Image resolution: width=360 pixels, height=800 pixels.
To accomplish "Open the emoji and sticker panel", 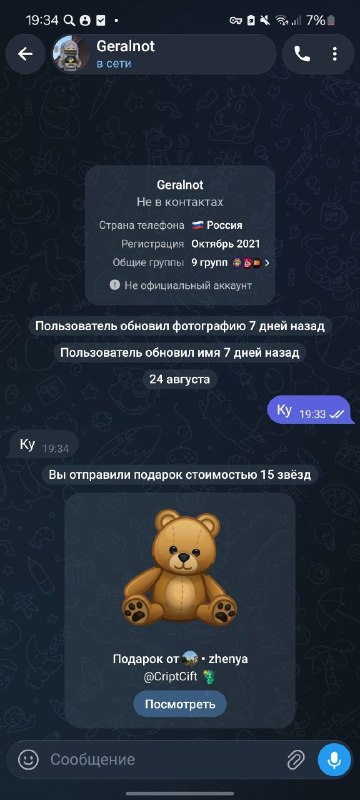I will pyautogui.click(x=28, y=760).
